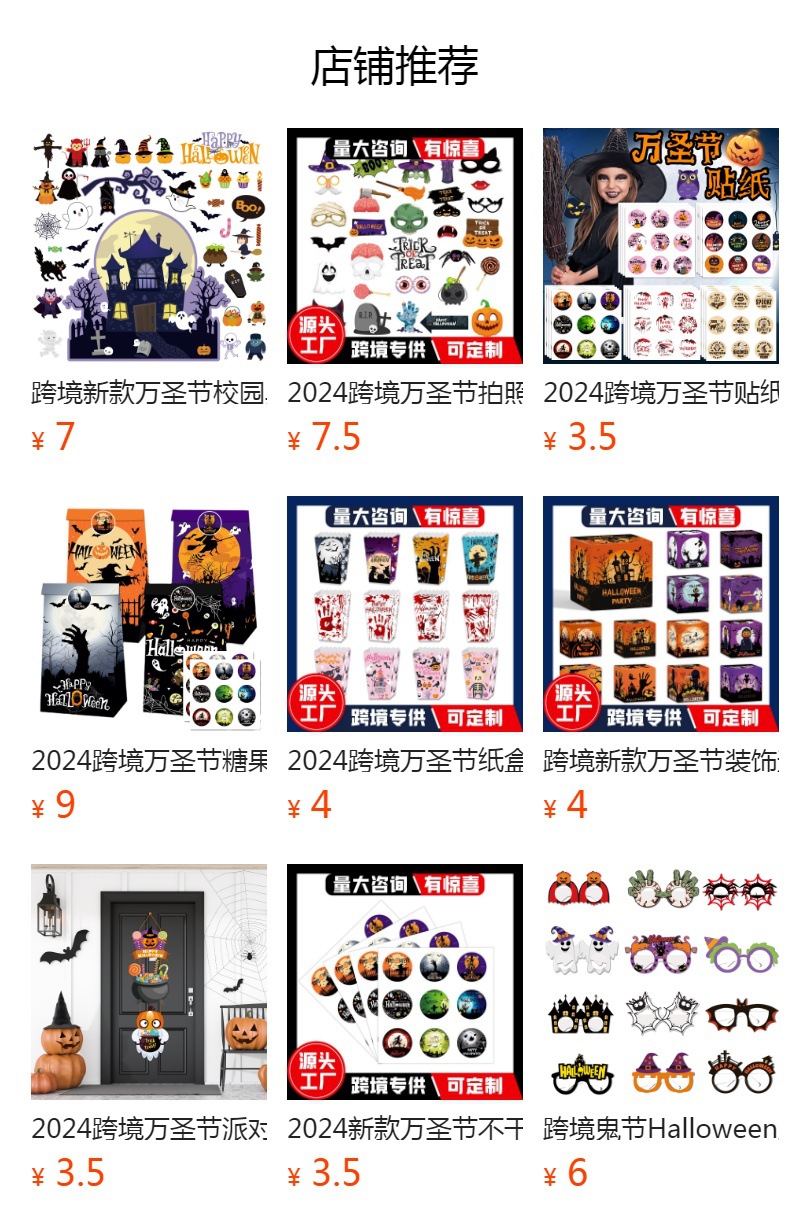Open the 2024跨境万圣节派对 door decoration item

(149, 982)
